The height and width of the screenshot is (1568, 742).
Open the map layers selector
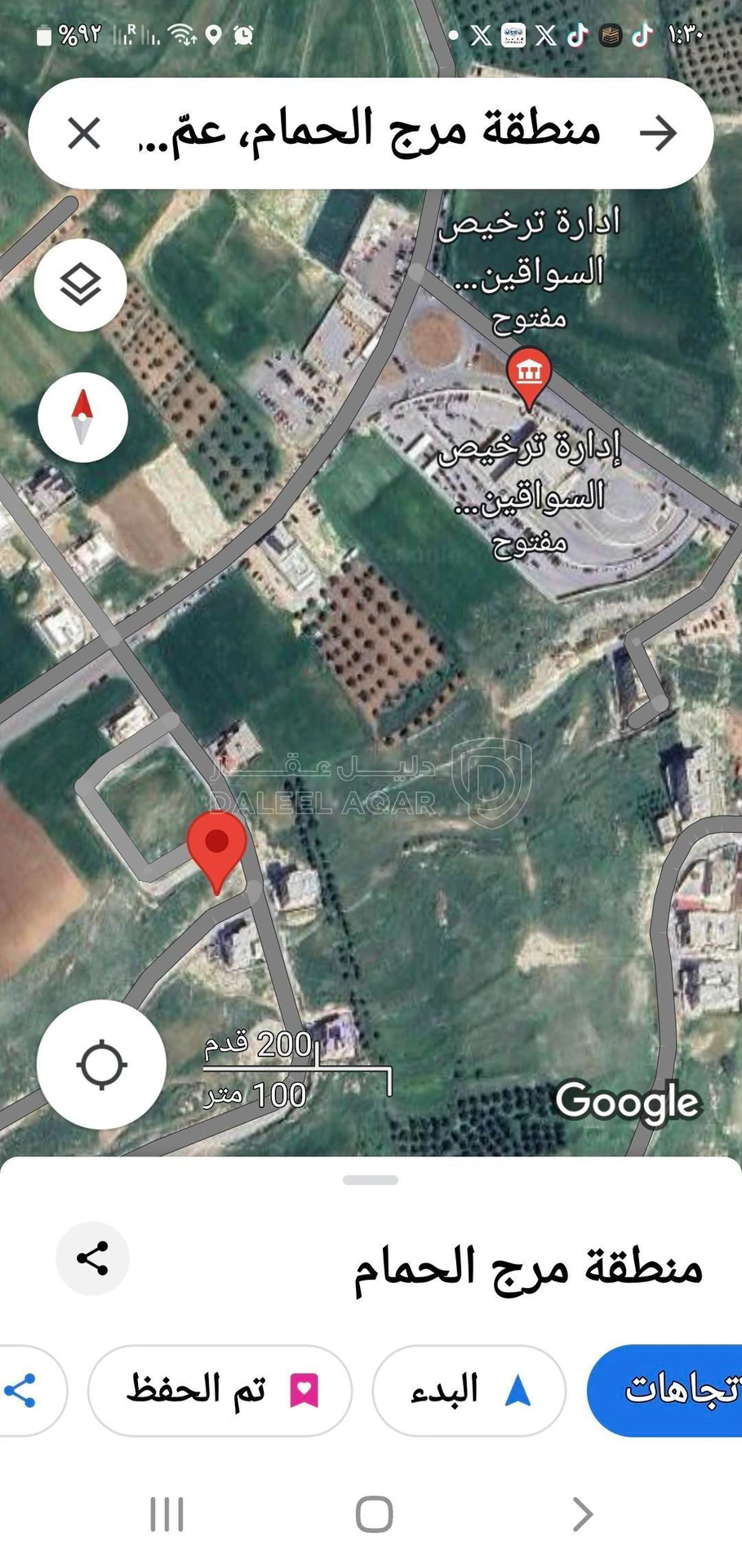tap(81, 284)
